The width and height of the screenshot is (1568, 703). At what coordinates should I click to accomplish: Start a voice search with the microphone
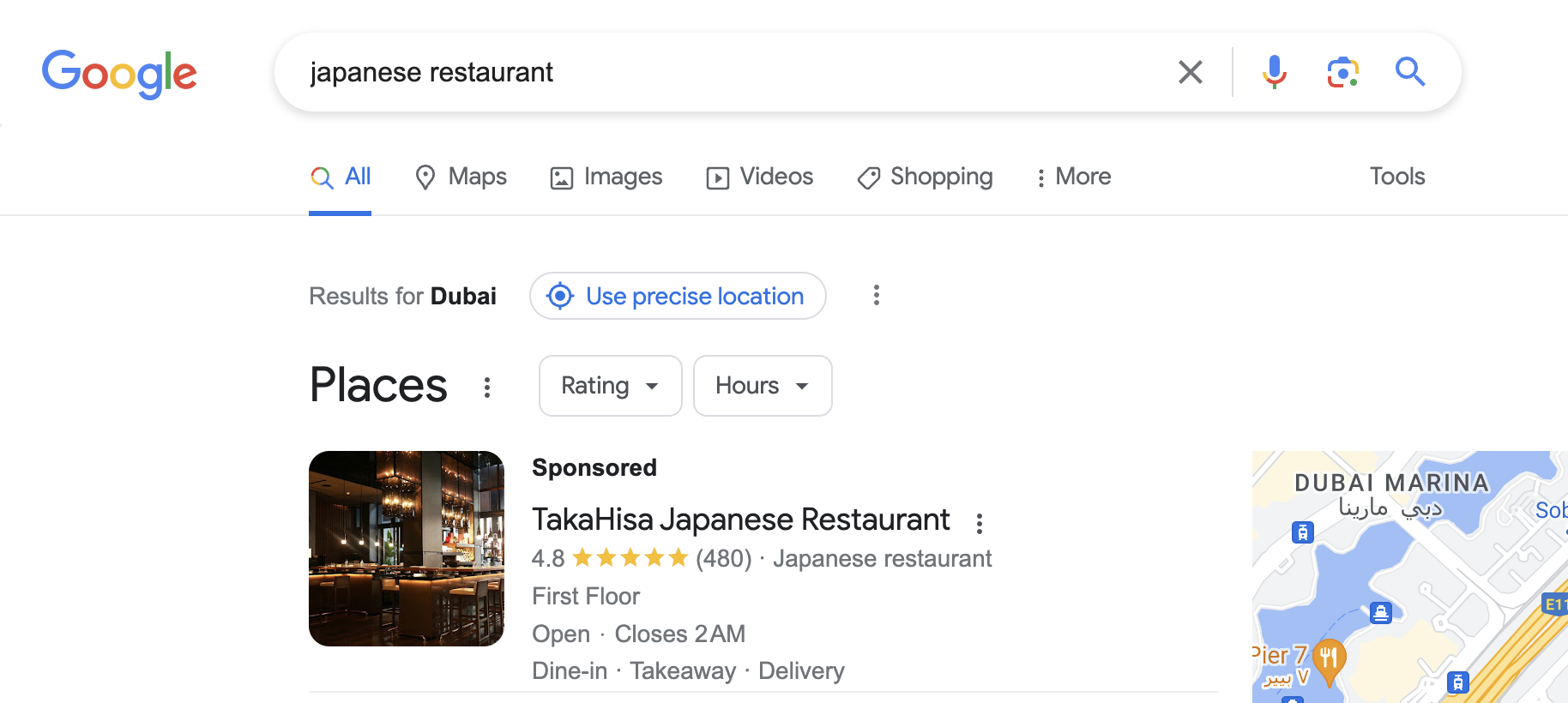[1274, 72]
